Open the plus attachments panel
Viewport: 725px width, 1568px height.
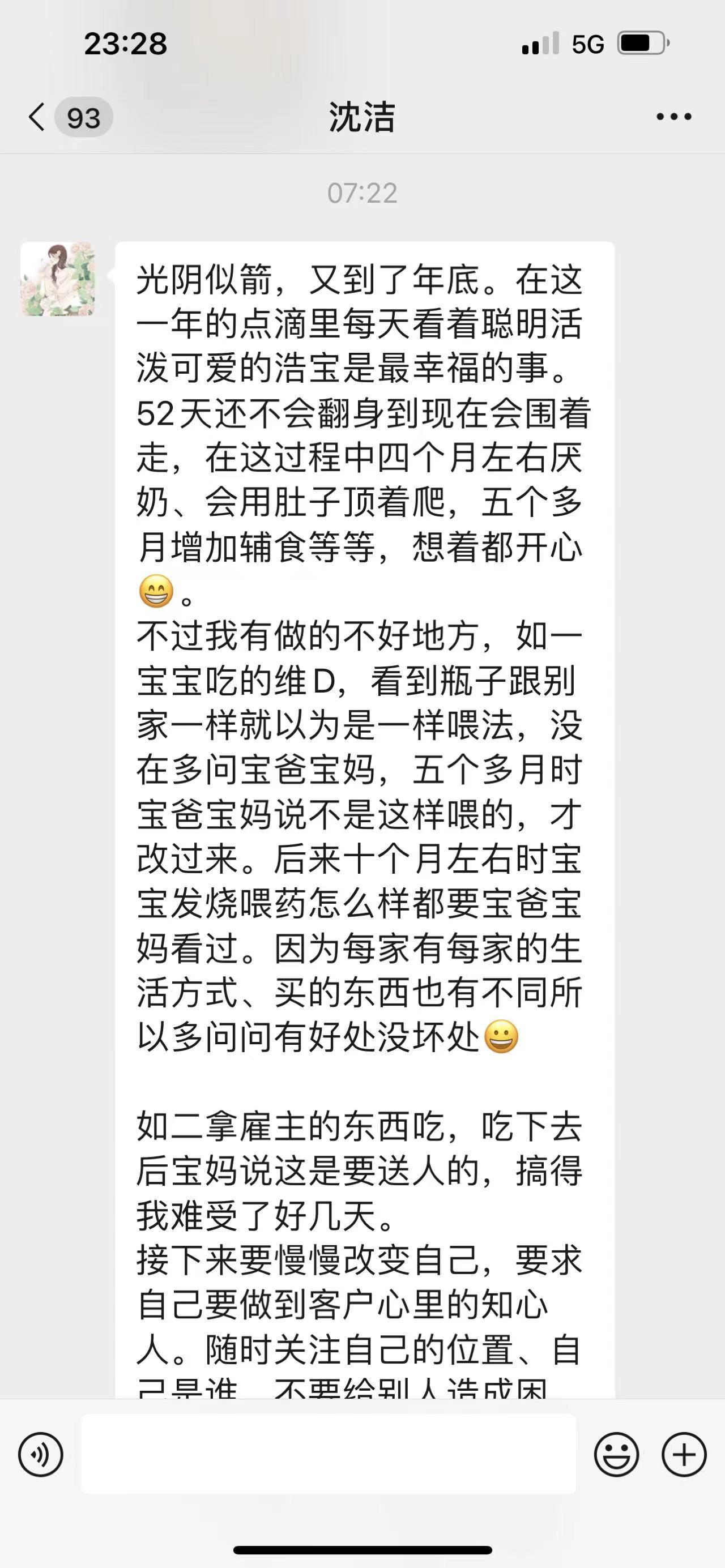[684, 1454]
